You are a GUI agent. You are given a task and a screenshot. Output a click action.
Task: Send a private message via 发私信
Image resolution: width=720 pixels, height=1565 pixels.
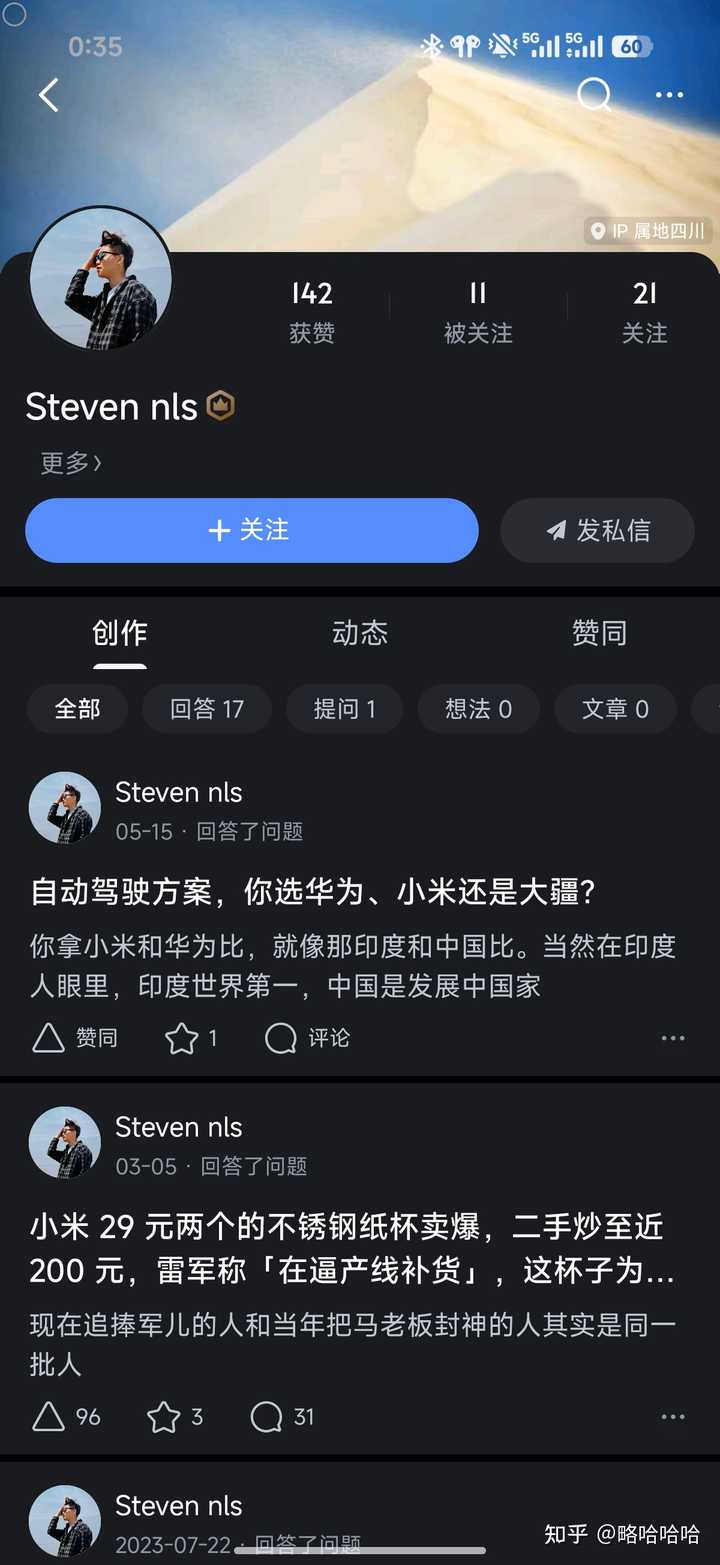[x=597, y=530]
